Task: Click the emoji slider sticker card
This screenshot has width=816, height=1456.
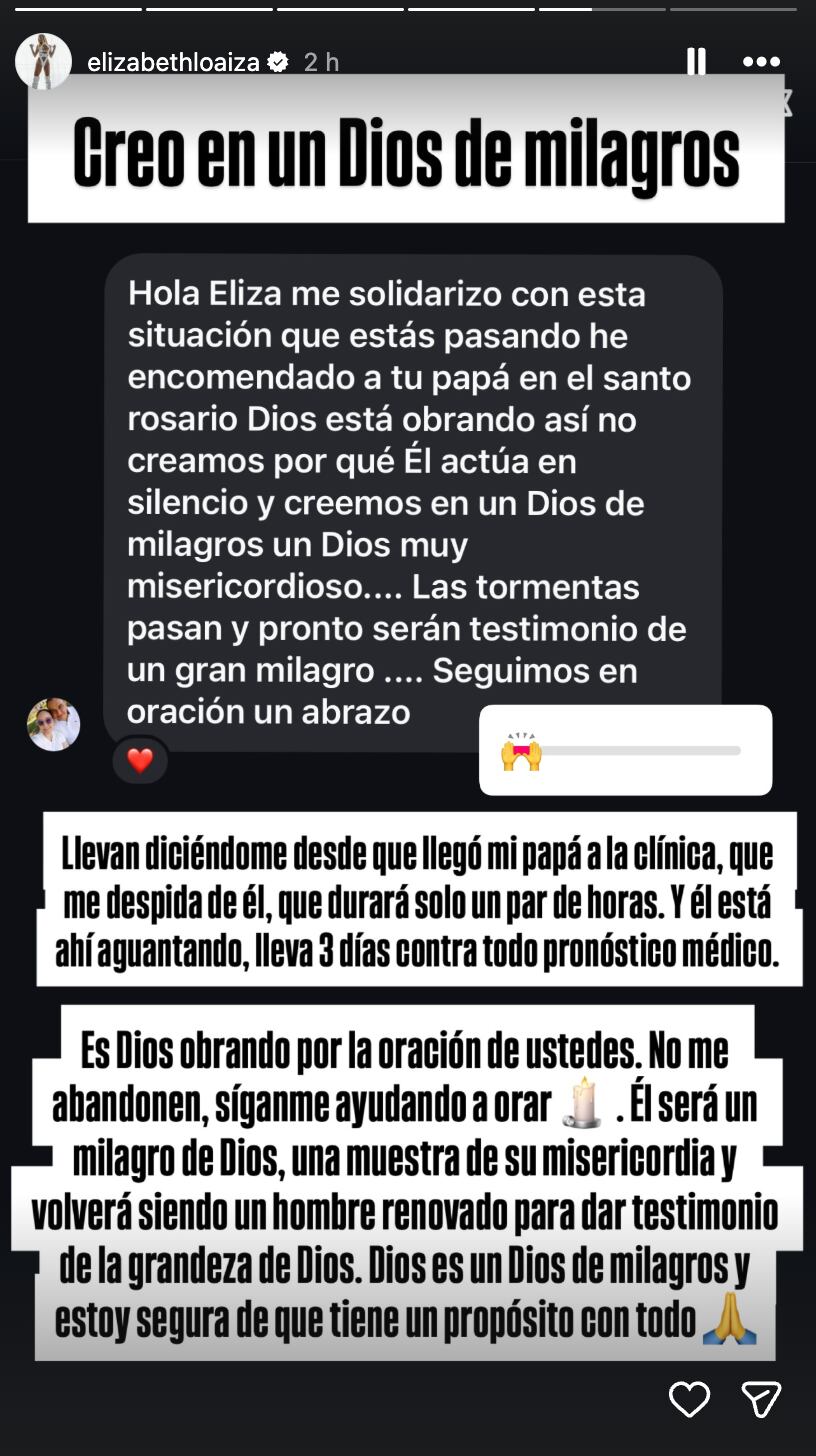Action: tap(626, 749)
